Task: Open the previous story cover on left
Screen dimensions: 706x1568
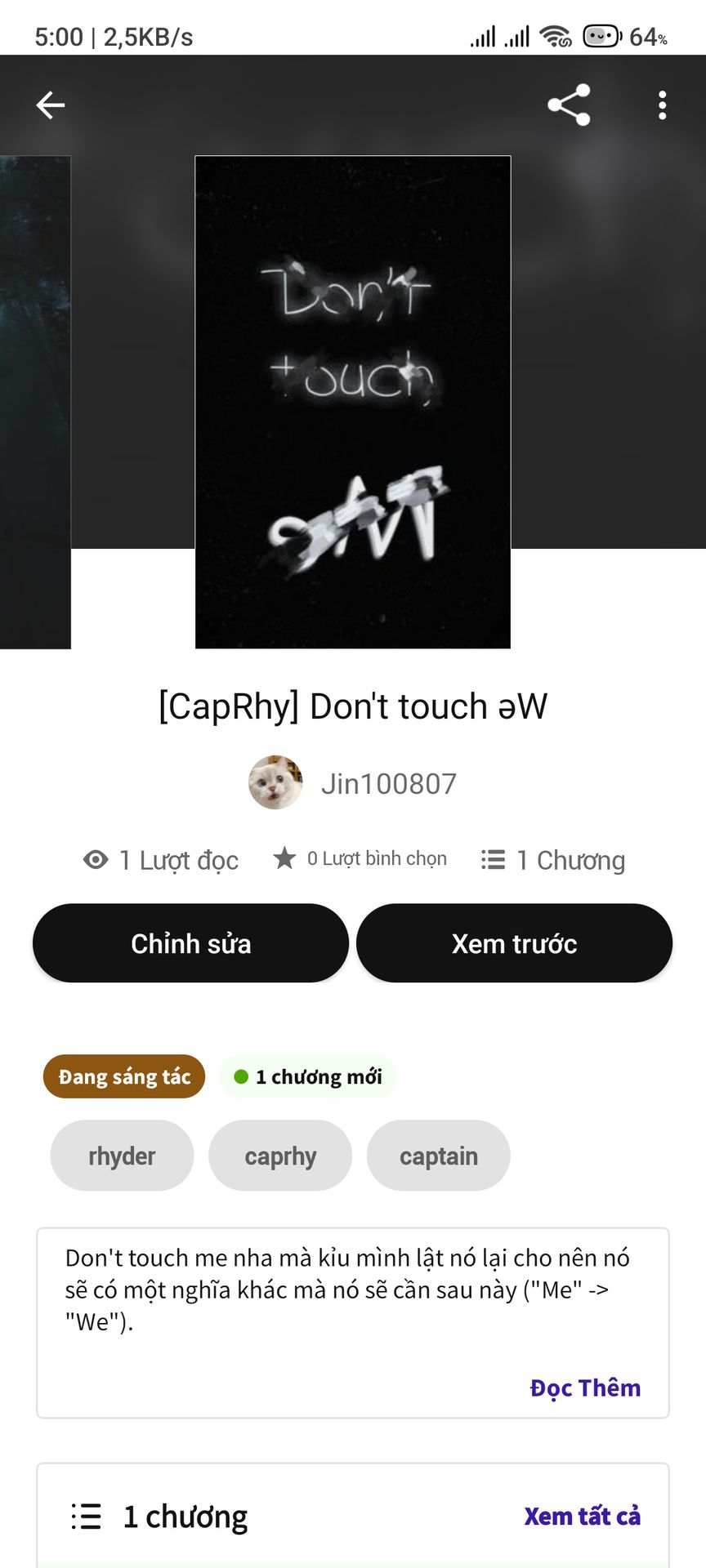Action: pos(34,402)
